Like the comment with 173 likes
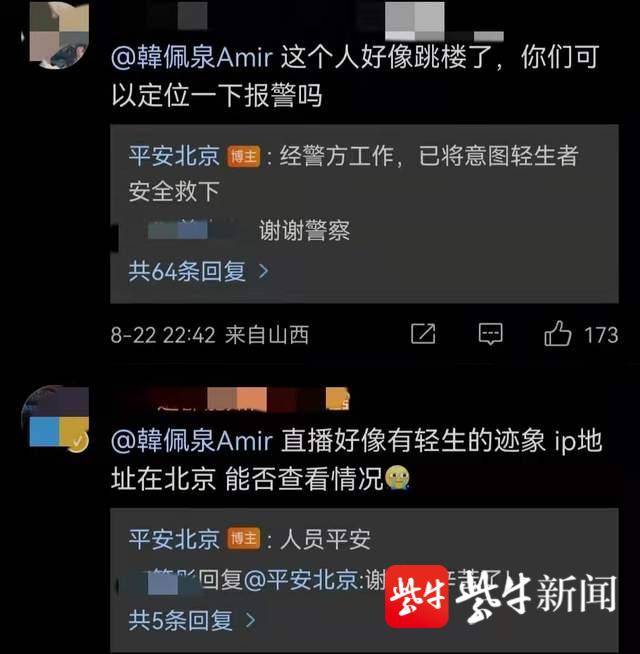The height and width of the screenshot is (654, 640). pyautogui.click(x=558, y=334)
